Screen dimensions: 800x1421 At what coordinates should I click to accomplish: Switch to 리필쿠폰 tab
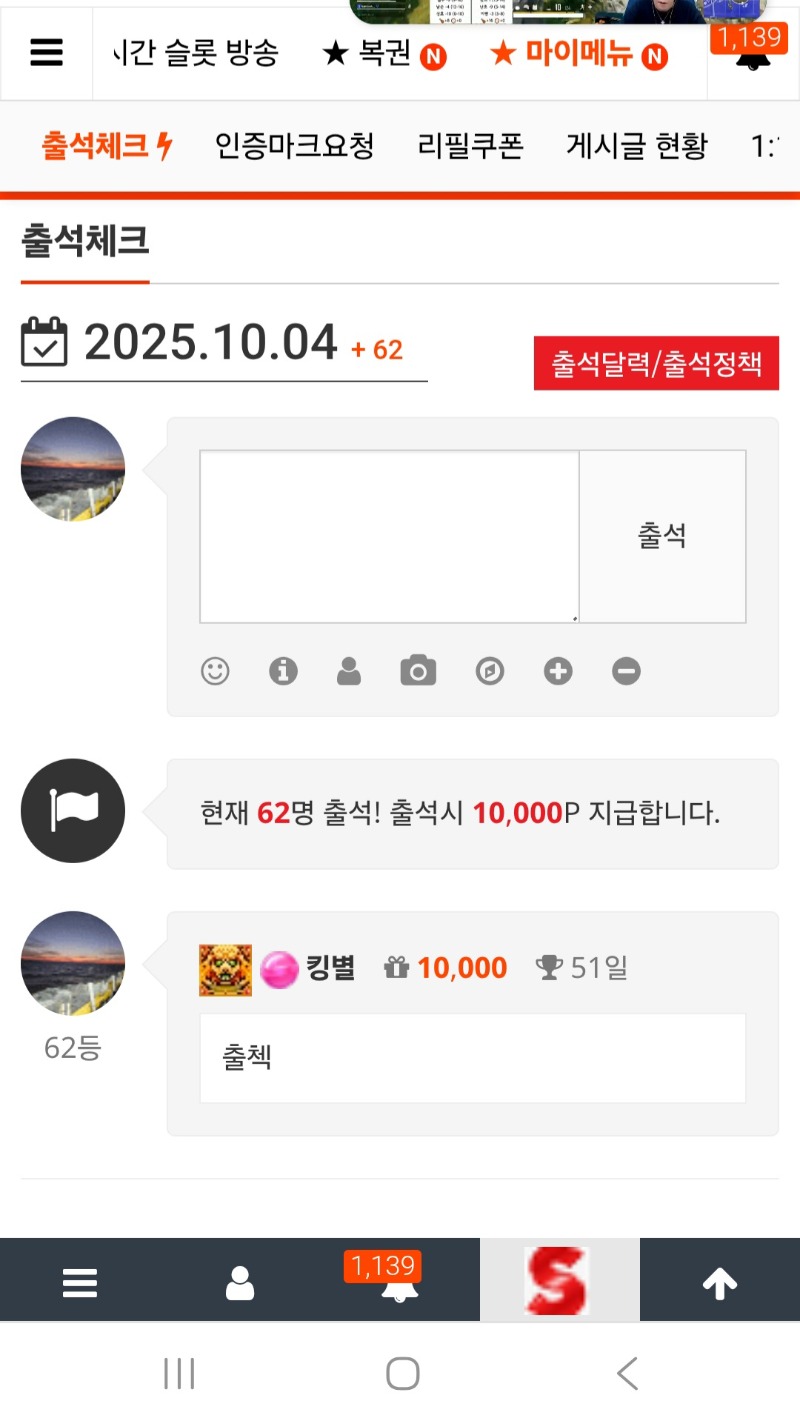[470, 147]
